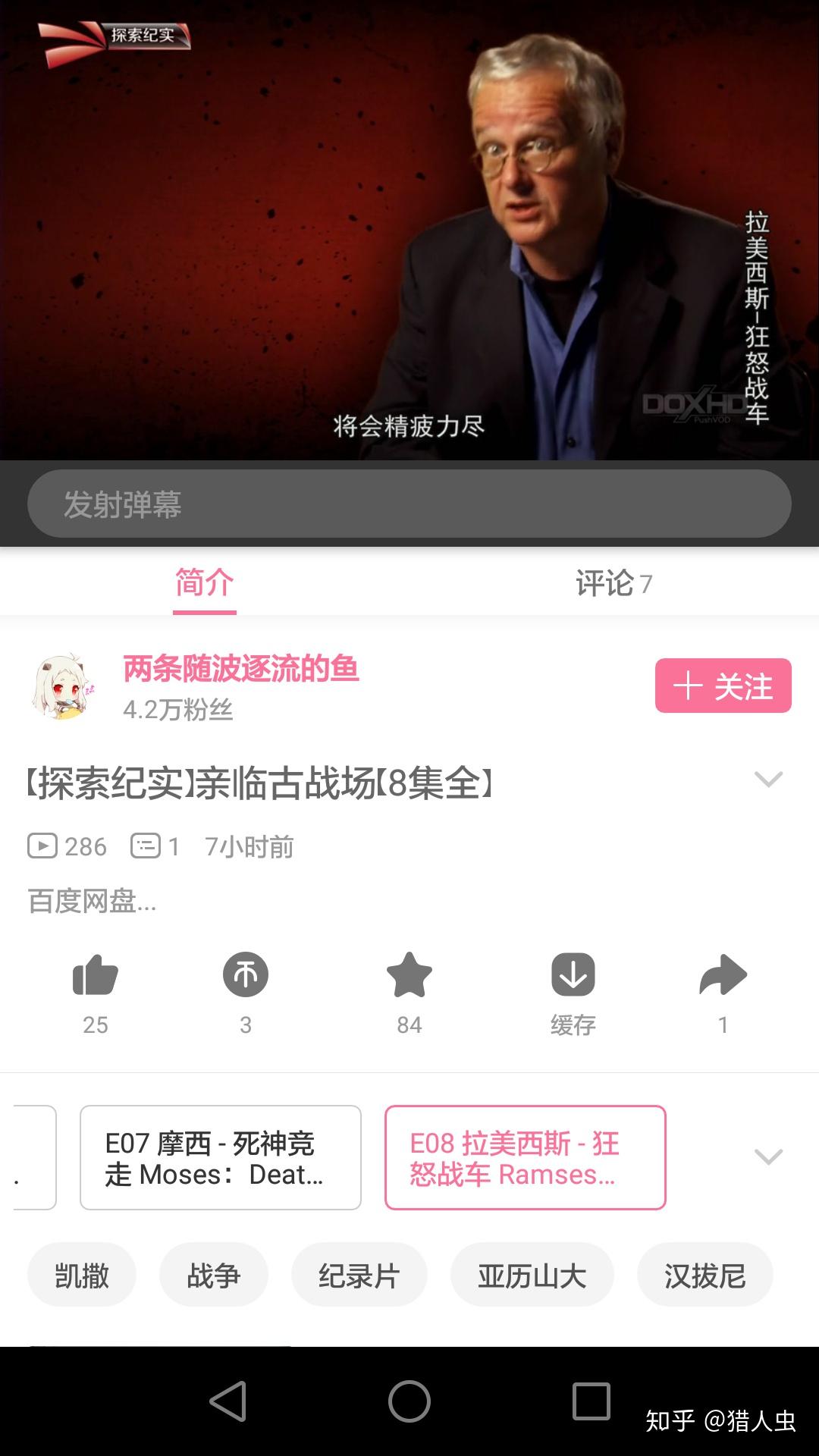Follow uploader with 关注 button
The width and height of the screenshot is (819, 1456).
pyautogui.click(x=723, y=686)
